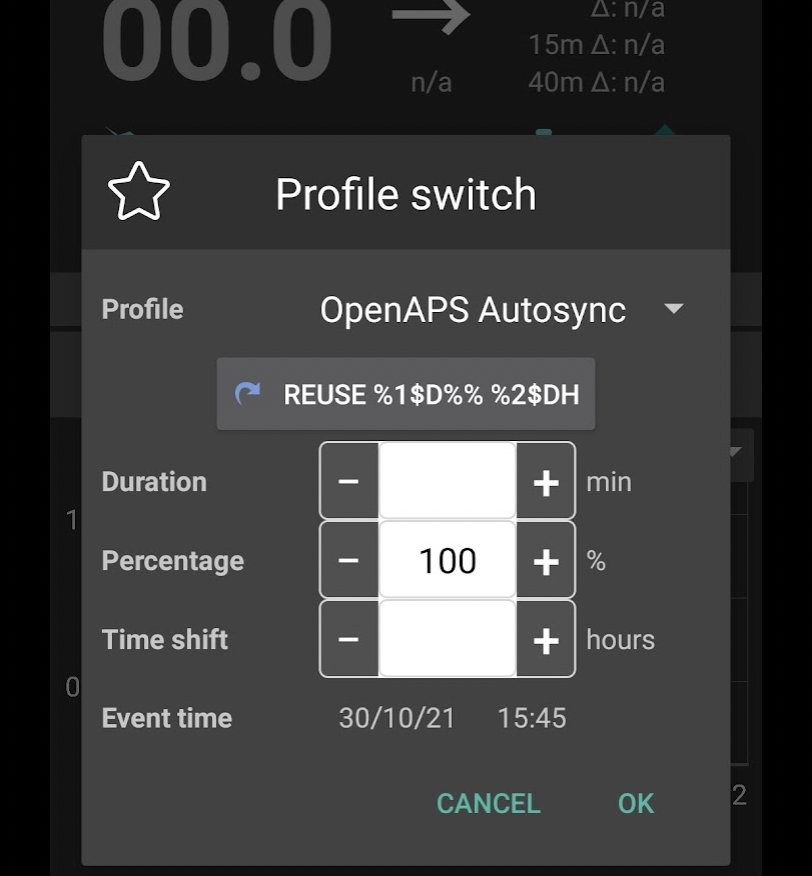812x876 pixels.
Task: Mark this profile switch as favorite
Action: point(138,191)
